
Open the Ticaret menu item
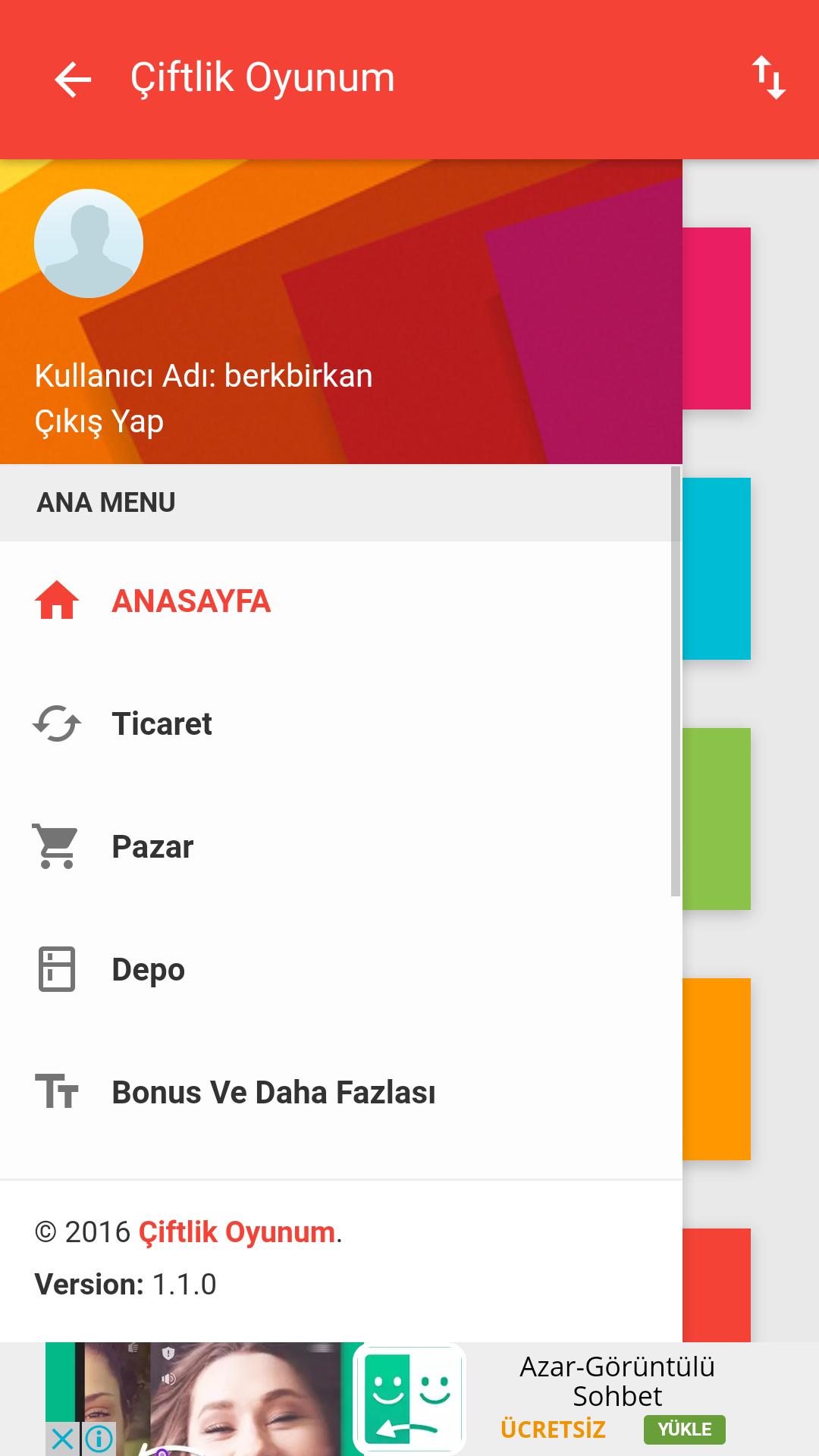tap(162, 724)
